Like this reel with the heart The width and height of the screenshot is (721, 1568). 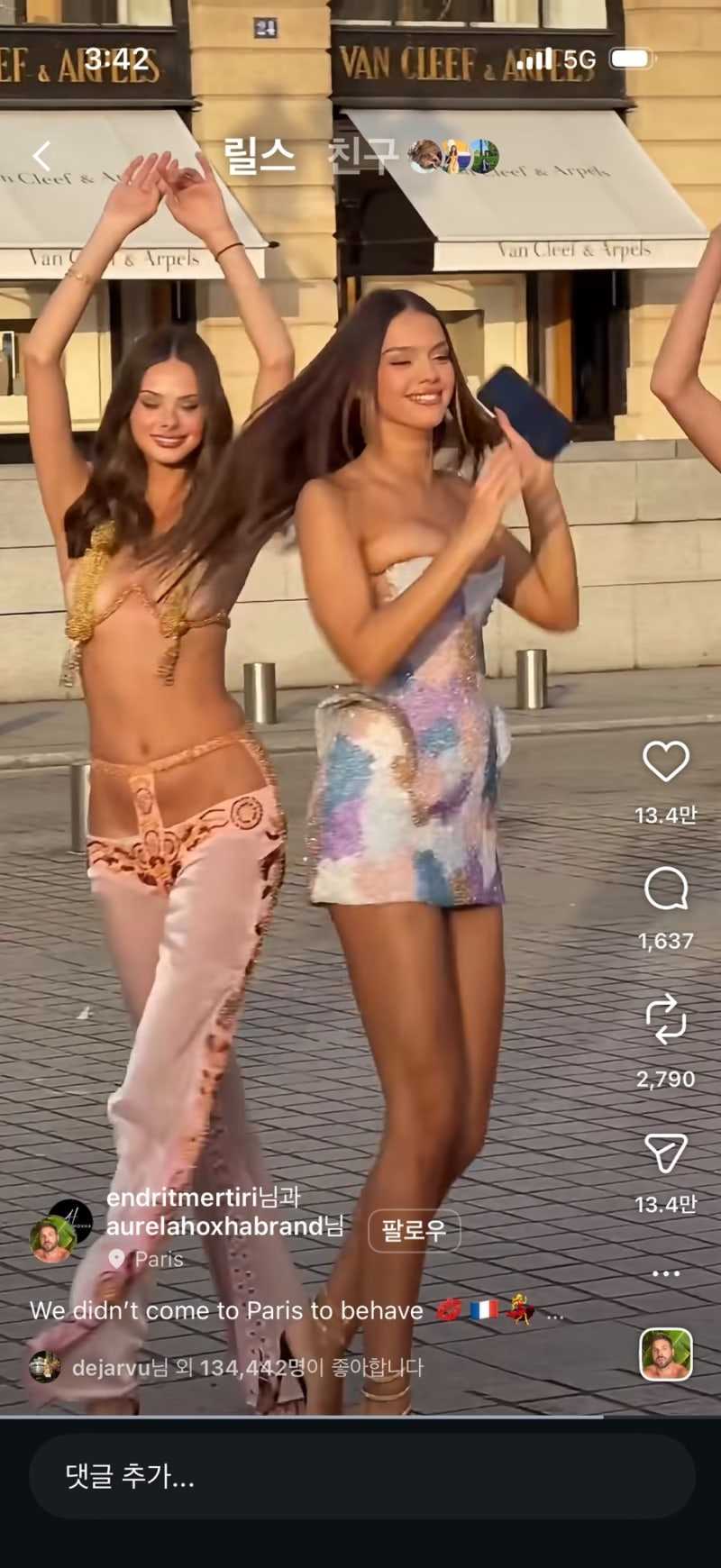click(x=665, y=761)
